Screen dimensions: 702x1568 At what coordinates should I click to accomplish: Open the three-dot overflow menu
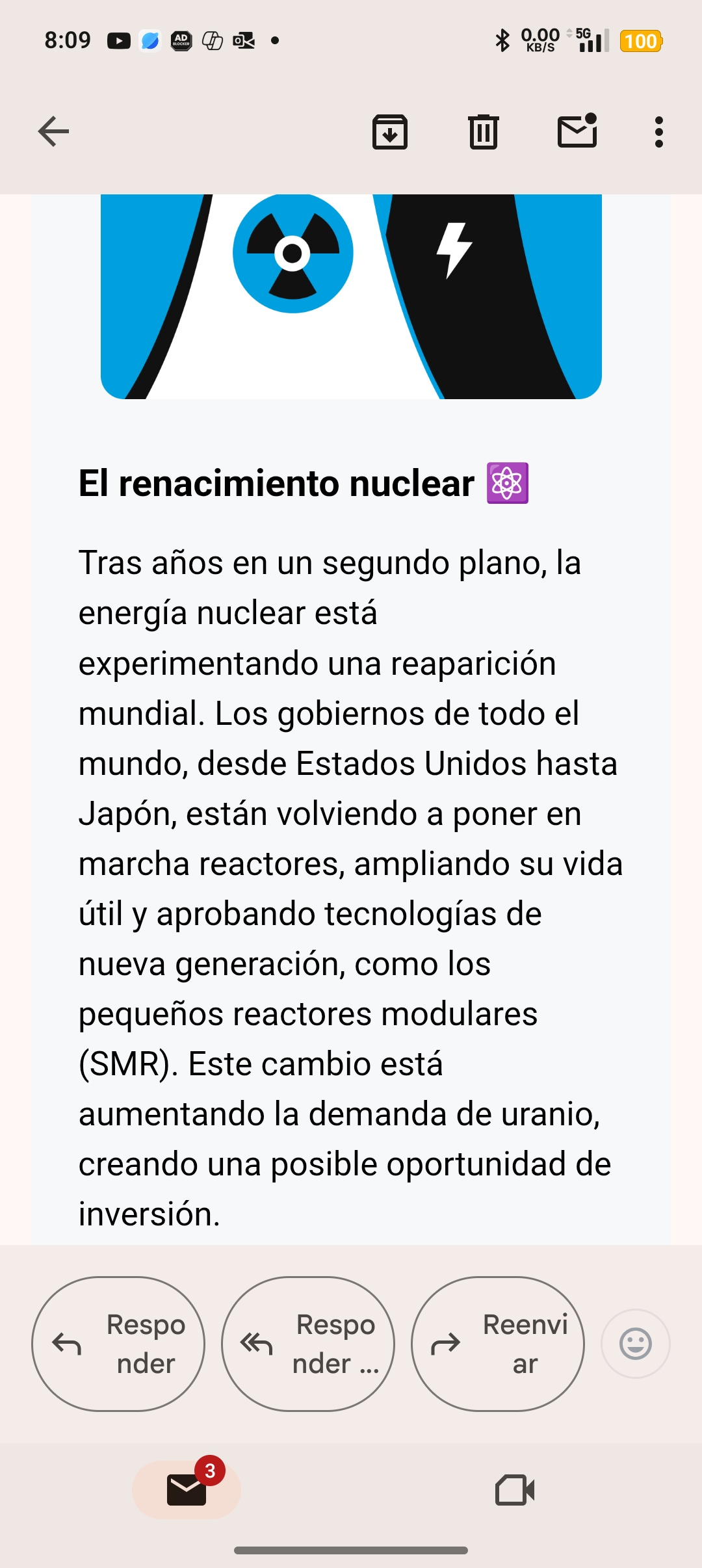click(659, 132)
